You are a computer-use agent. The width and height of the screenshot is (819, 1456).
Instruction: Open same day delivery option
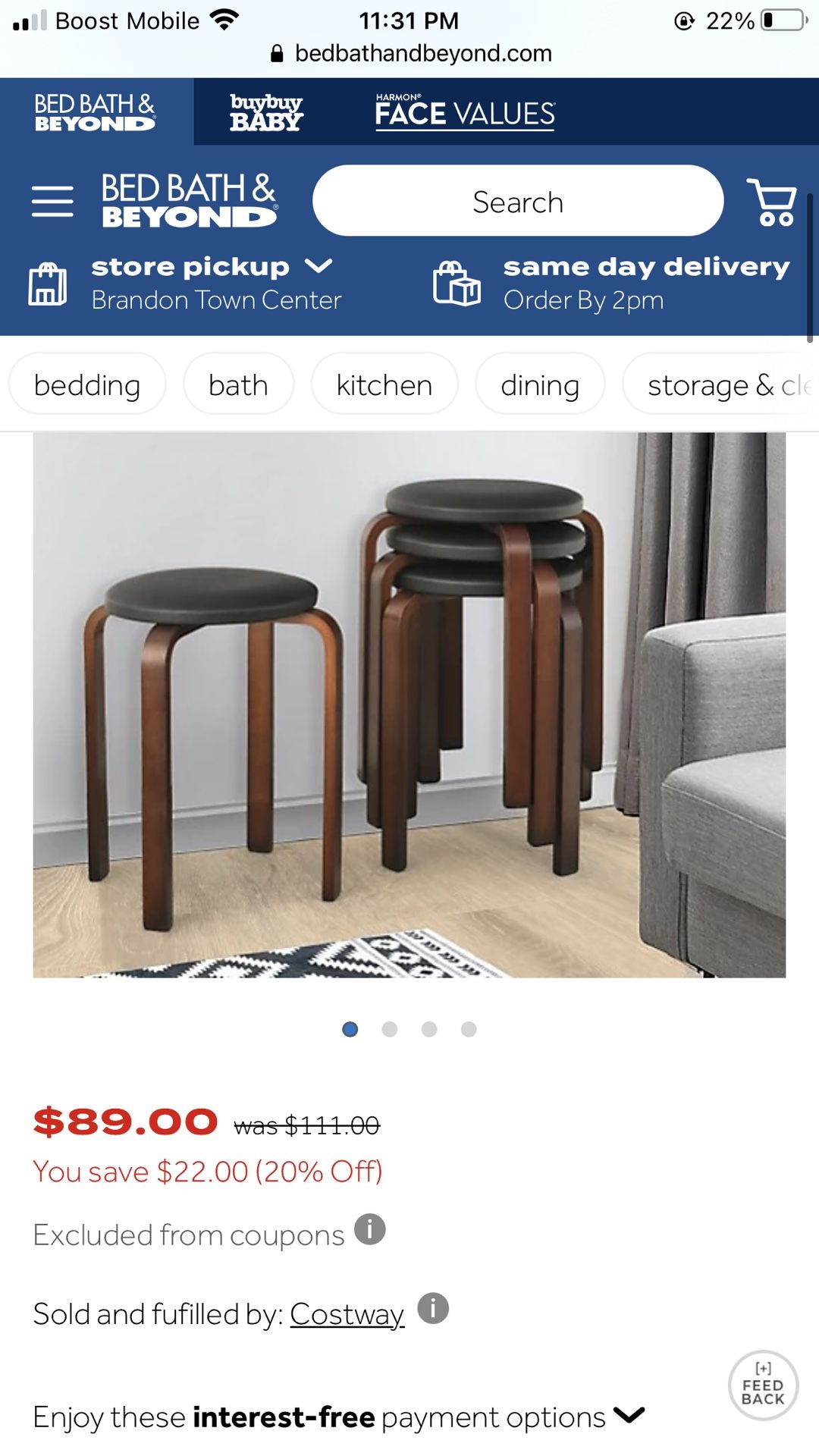(611, 283)
